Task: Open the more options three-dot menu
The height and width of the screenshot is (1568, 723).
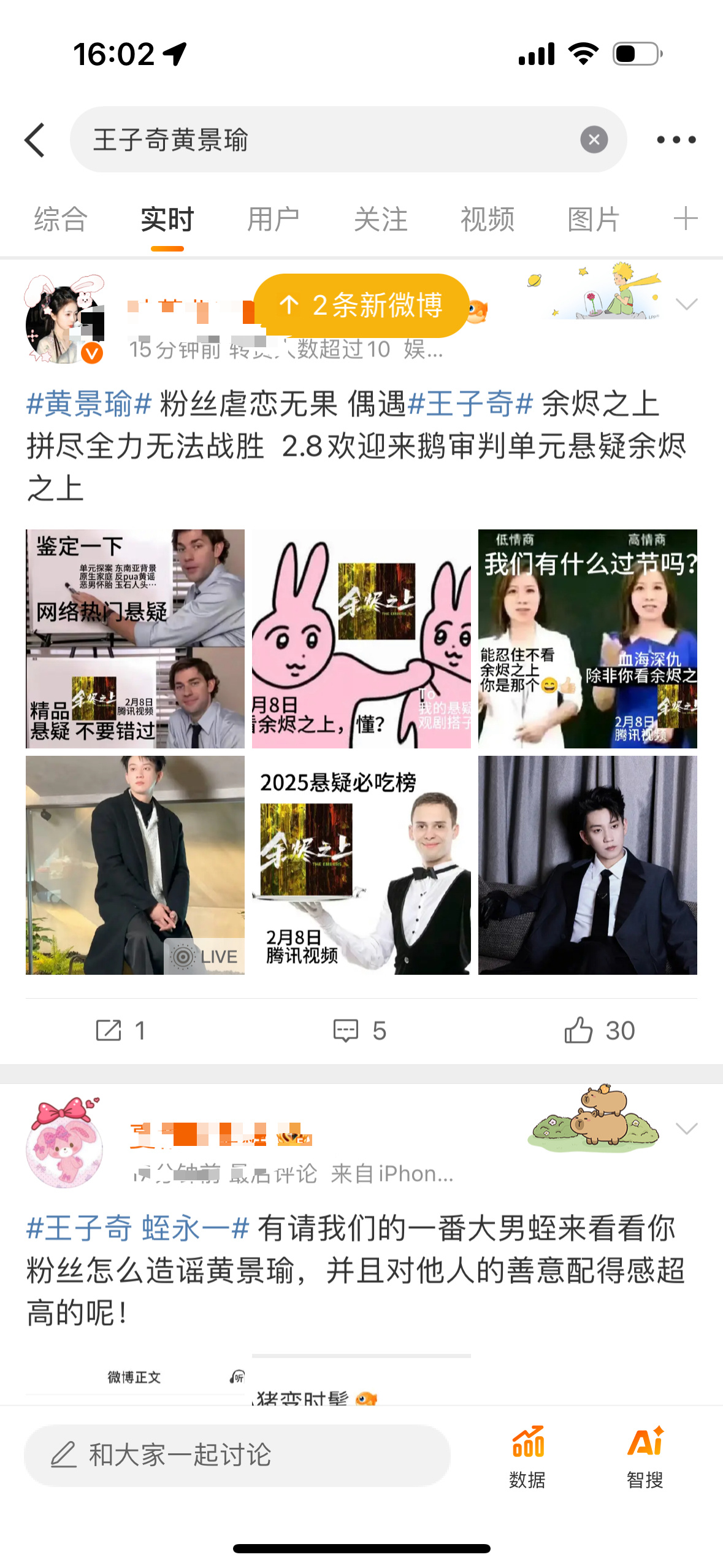Action: (x=675, y=140)
